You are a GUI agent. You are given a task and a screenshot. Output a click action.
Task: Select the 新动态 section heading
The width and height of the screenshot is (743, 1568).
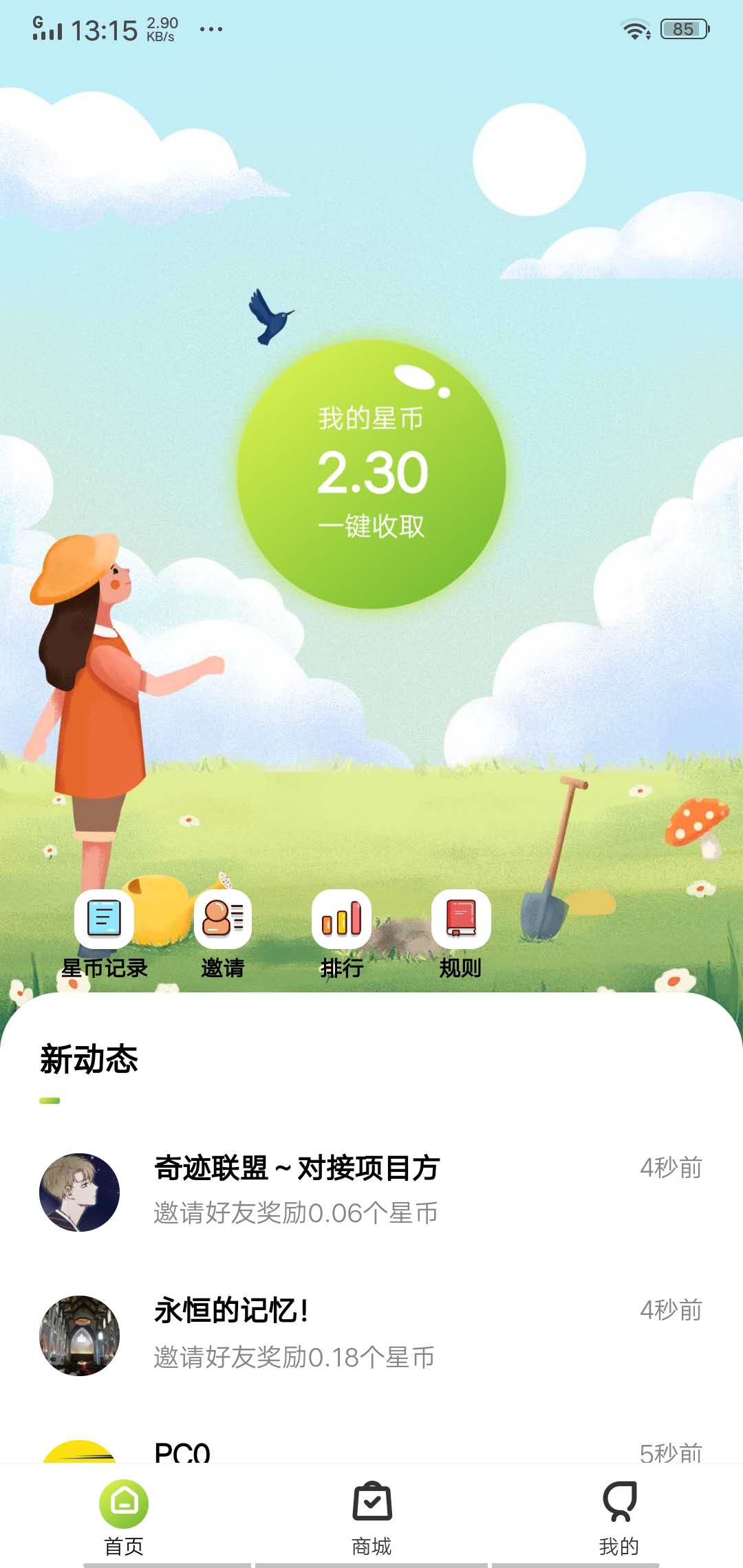click(88, 1062)
